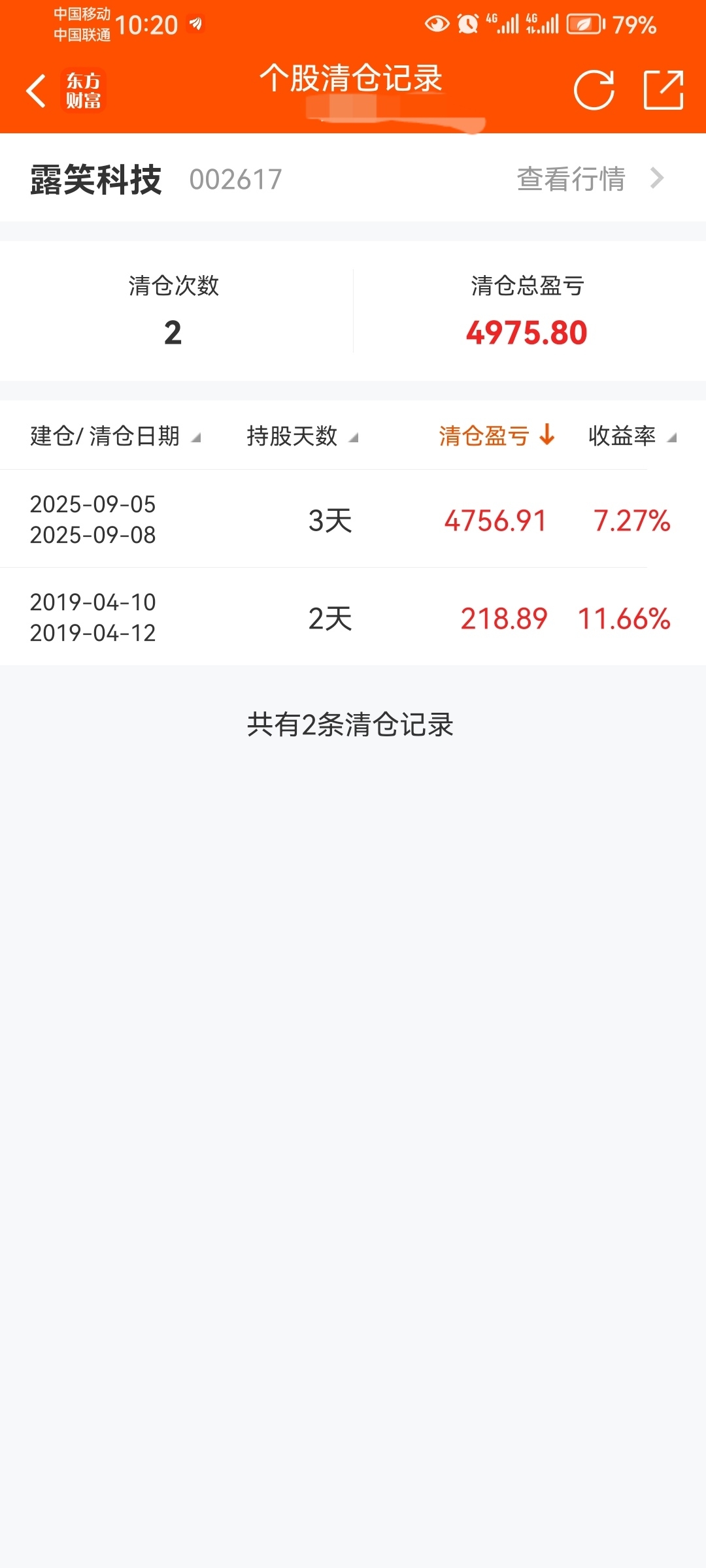The image size is (706, 1568).
Task: Sort by 建仓/清仓日期 column
Action: (115, 436)
